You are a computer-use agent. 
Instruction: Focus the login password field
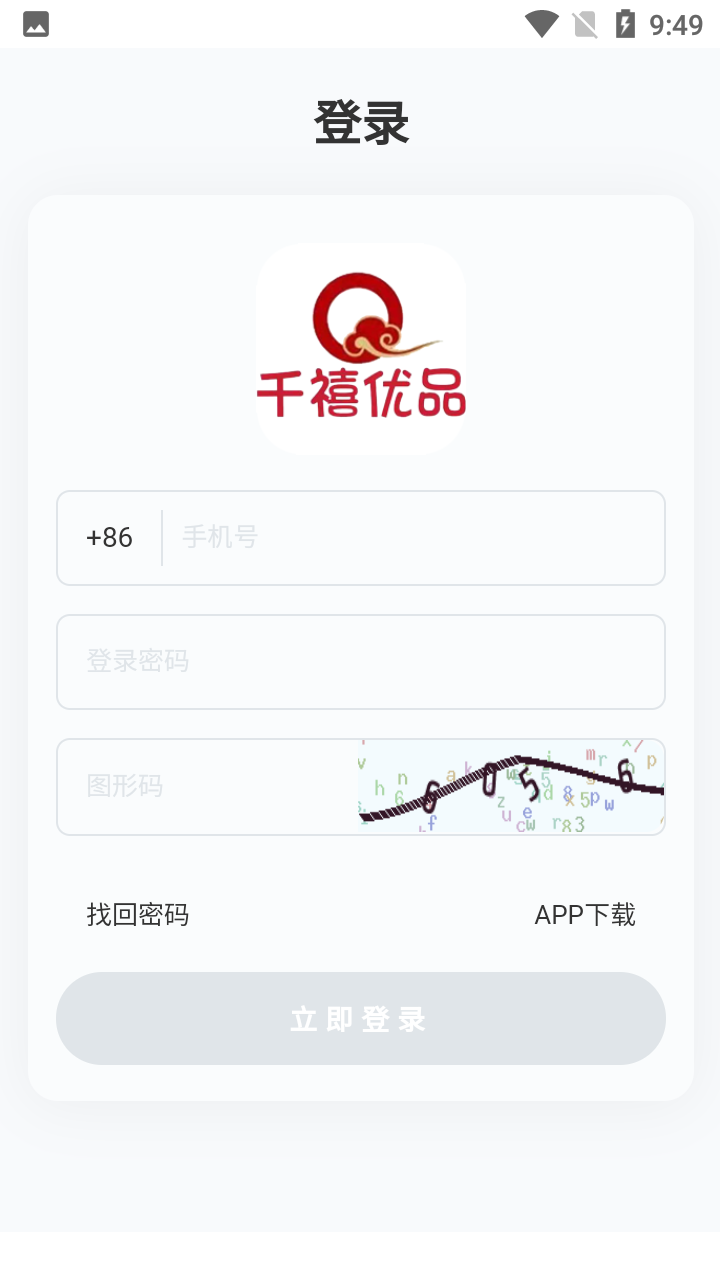click(361, 662)
